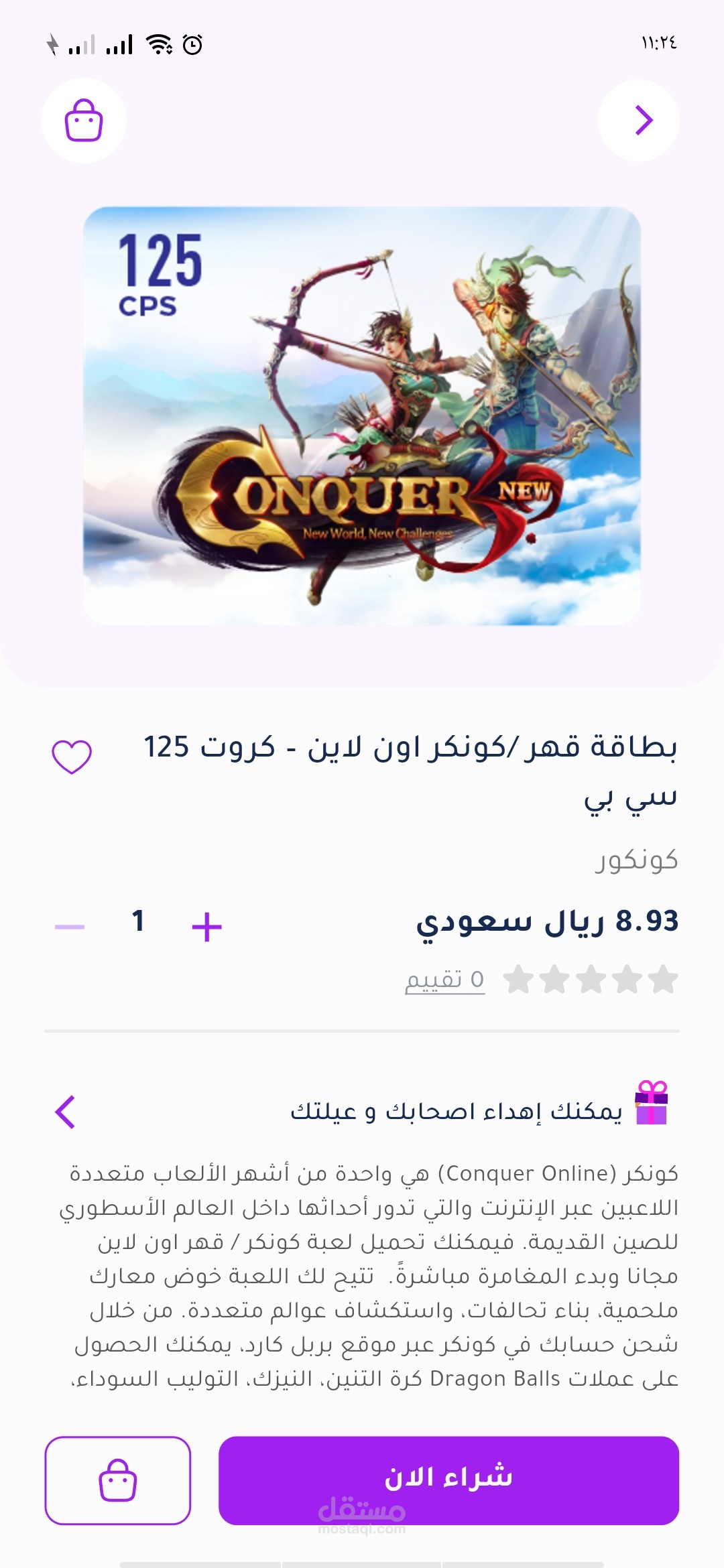
Task: Add this Conquer card to favorites
Action: tap(72, 757)
